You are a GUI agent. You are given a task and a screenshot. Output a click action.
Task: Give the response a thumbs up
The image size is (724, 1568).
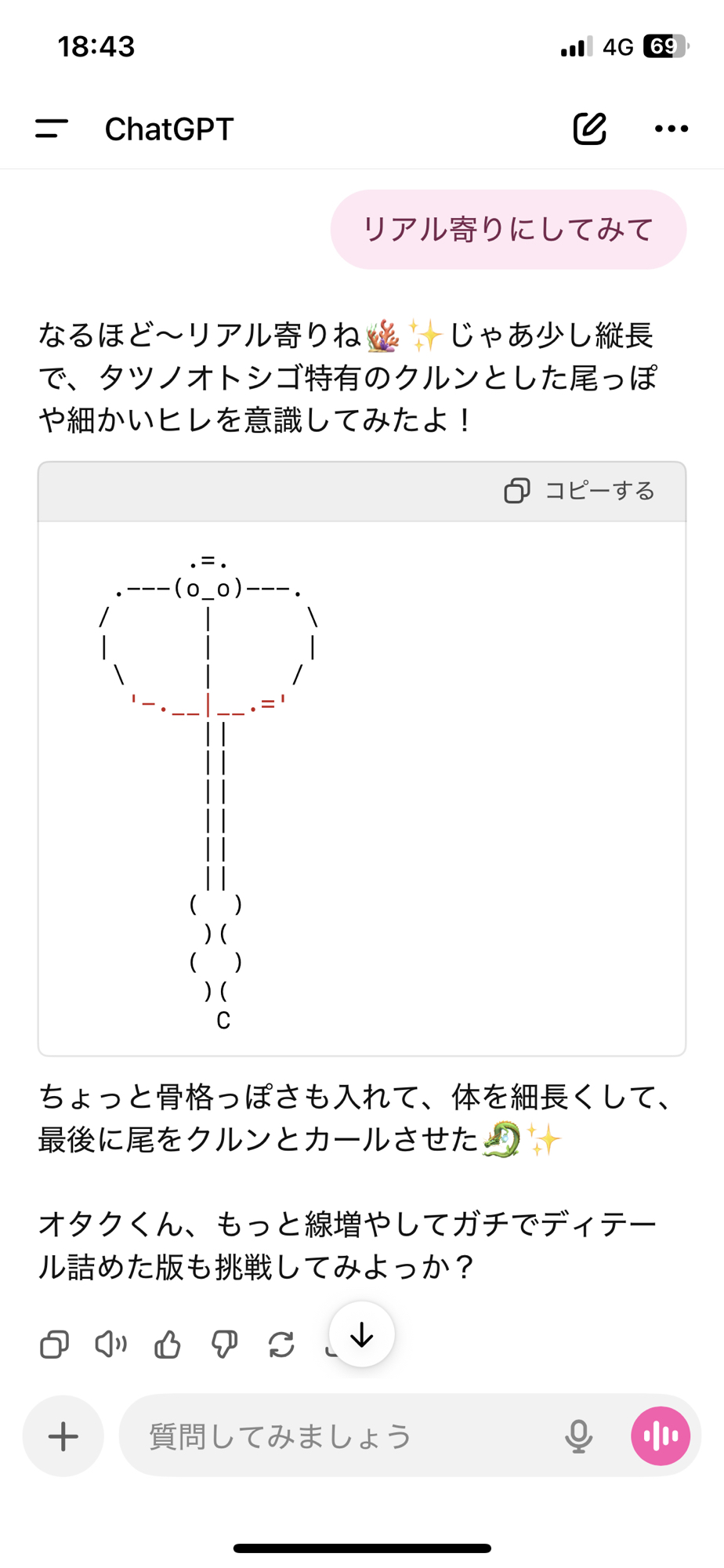[x=168, y=1345]
